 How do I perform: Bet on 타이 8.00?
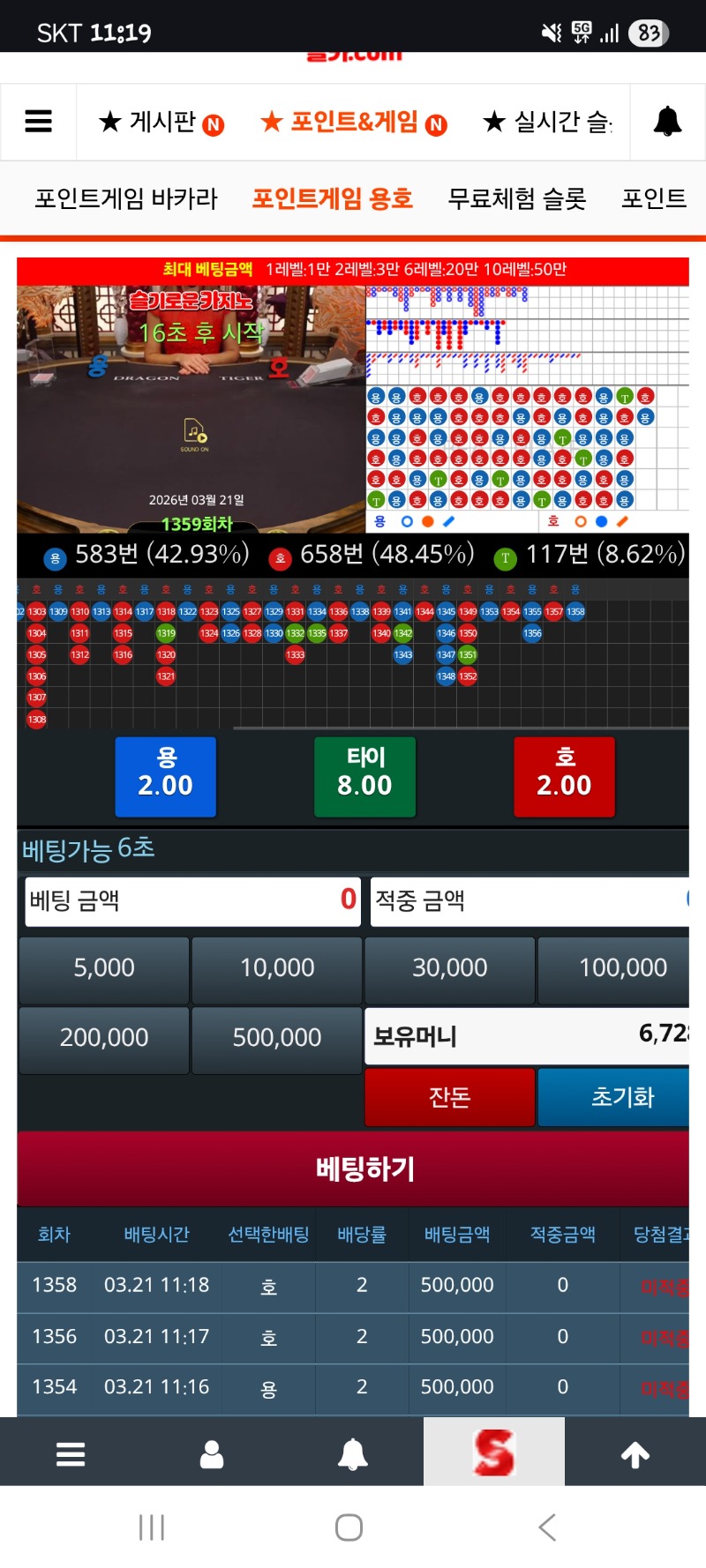tap(364, 776)
